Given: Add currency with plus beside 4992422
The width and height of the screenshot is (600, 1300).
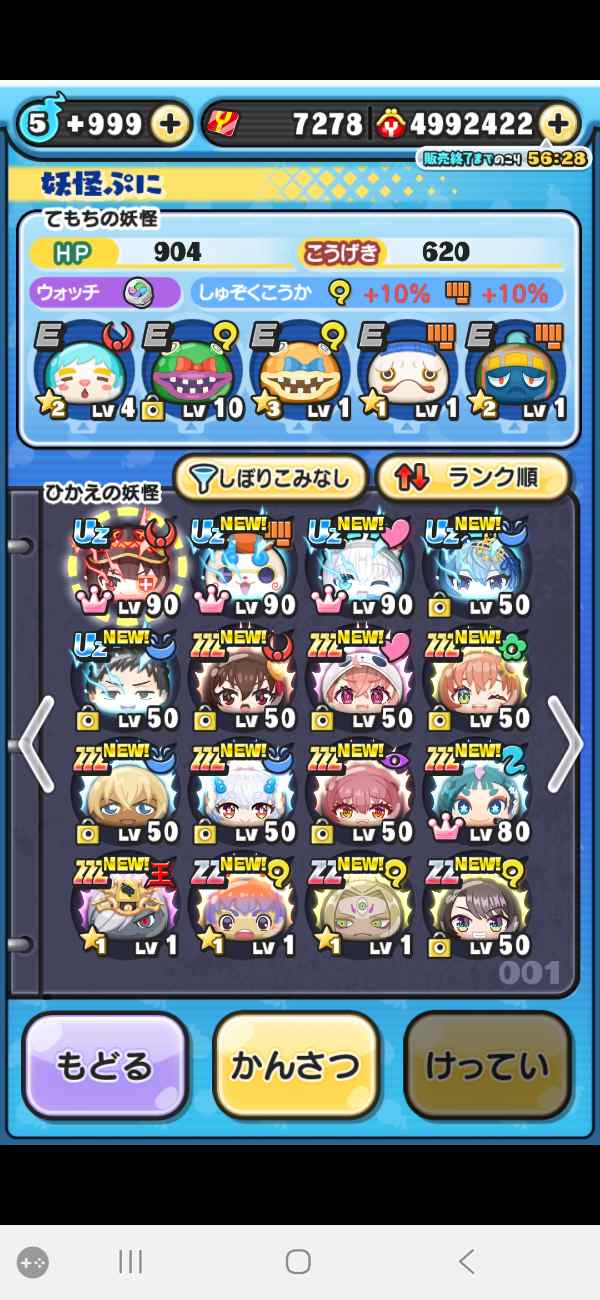Looking at the screenshot, I should 558,124.
